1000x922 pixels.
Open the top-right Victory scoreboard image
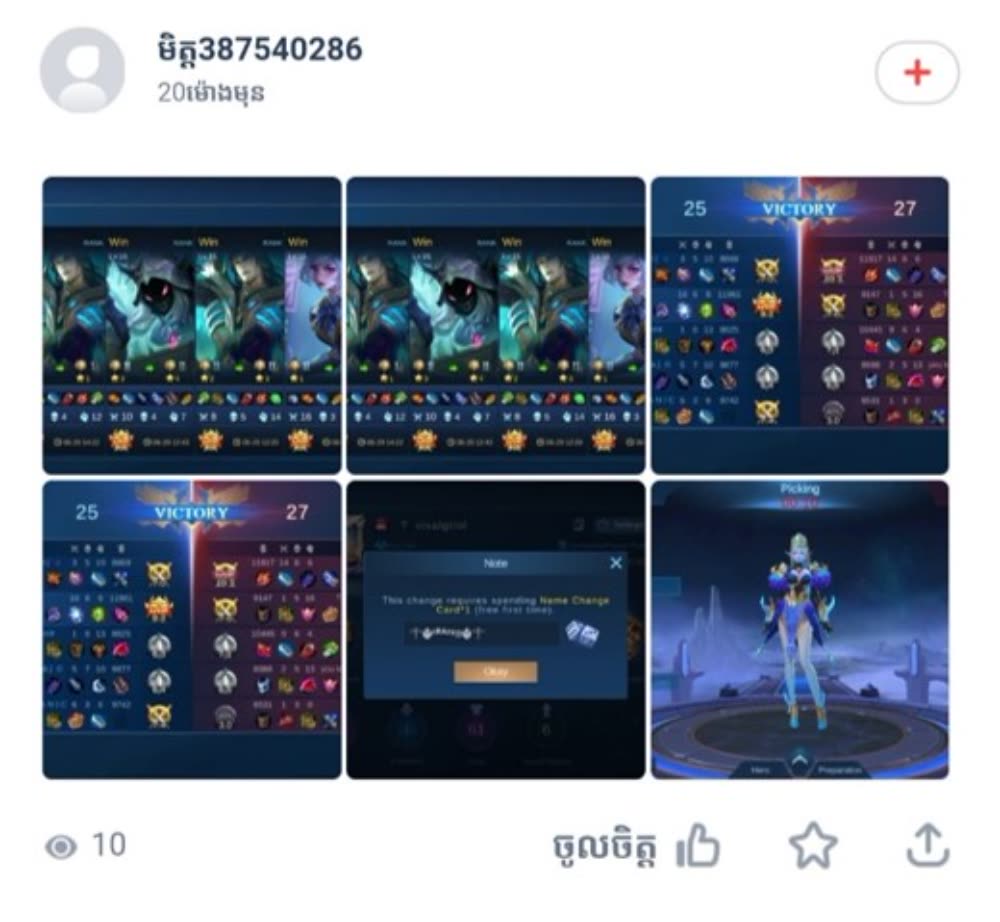(800, 325)
